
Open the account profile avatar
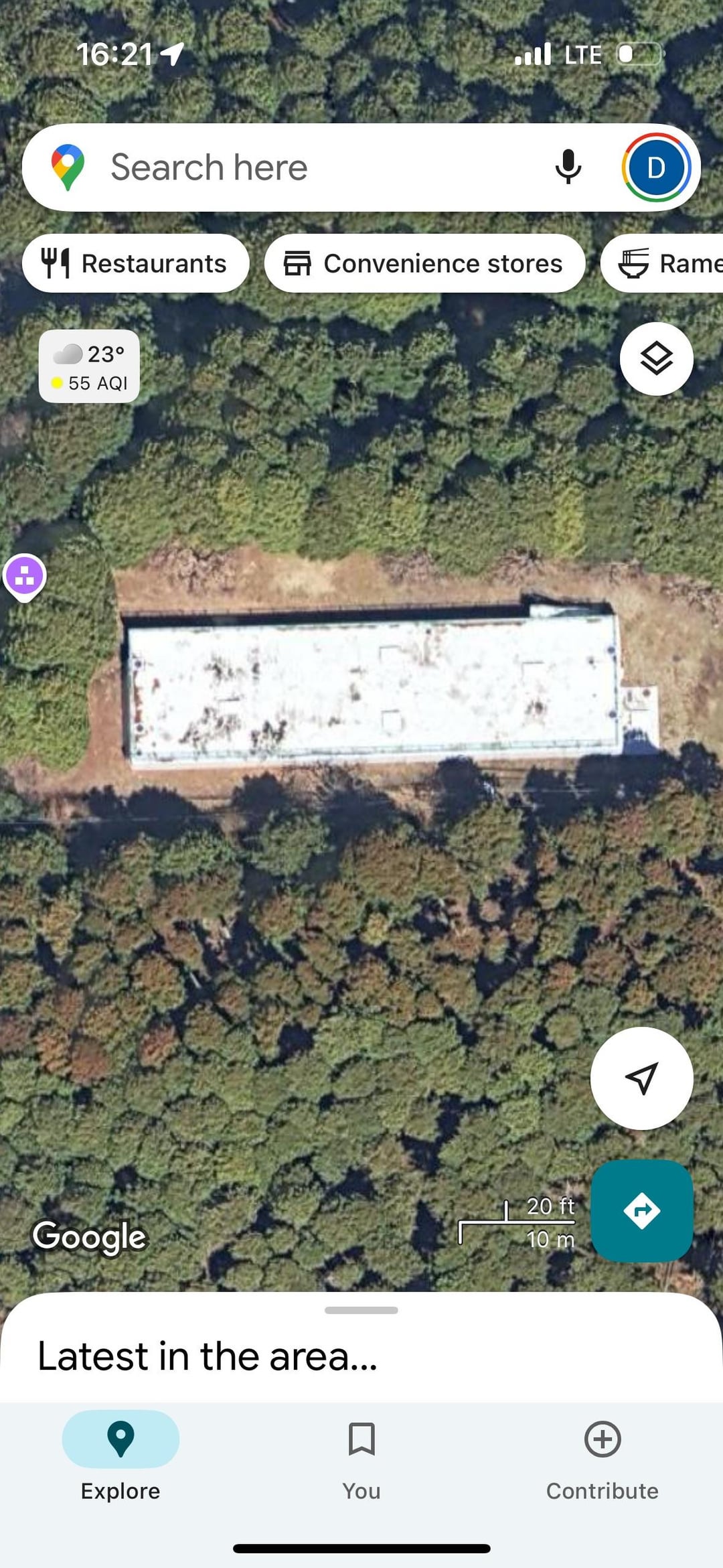pos(656,167)
